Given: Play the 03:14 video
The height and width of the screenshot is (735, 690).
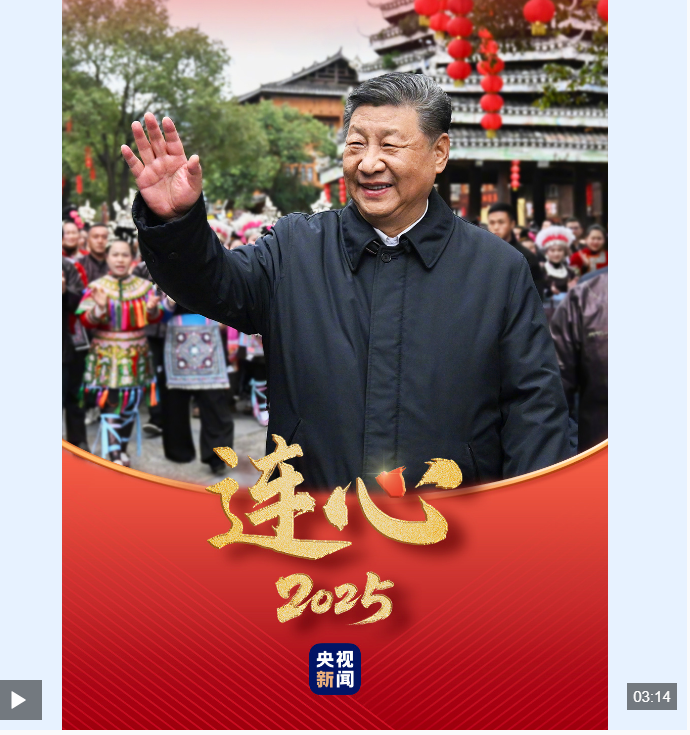Looking at the screenshot, I should (x=20, y=699).
